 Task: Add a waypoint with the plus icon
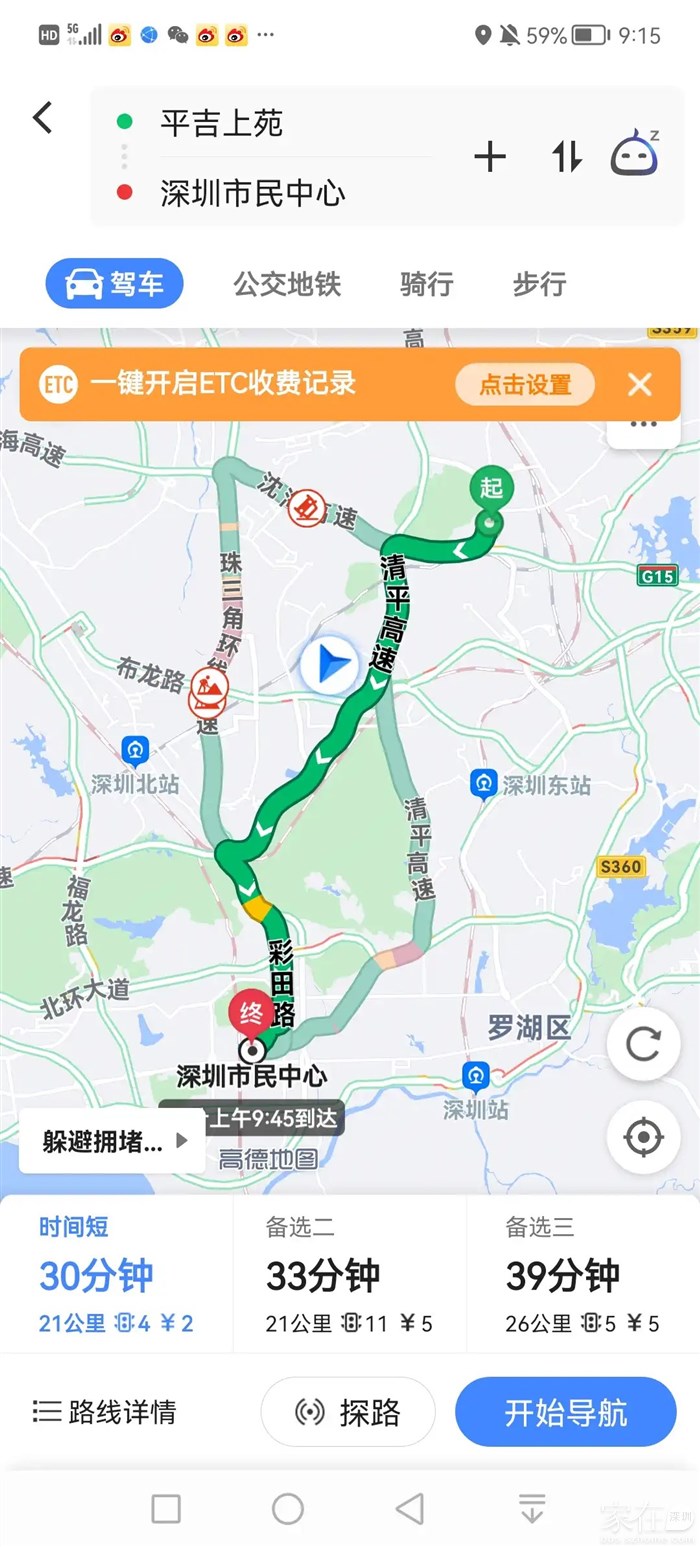tap(490, 157)
